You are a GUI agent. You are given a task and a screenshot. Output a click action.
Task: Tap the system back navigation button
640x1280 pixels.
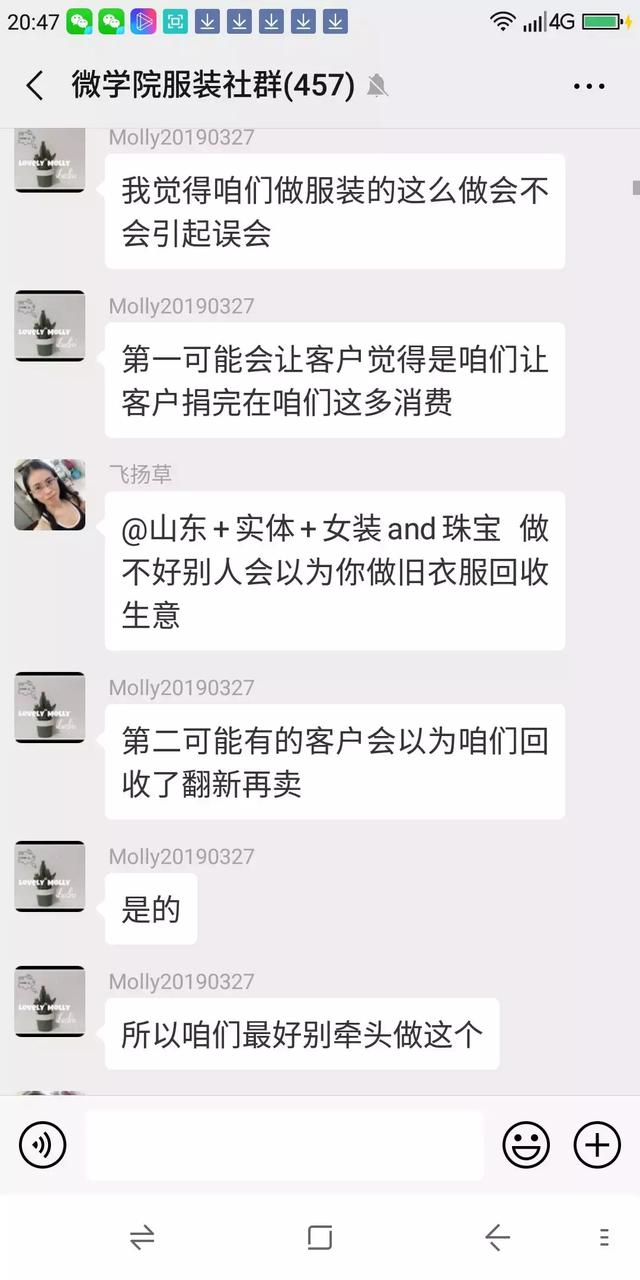497,1238
